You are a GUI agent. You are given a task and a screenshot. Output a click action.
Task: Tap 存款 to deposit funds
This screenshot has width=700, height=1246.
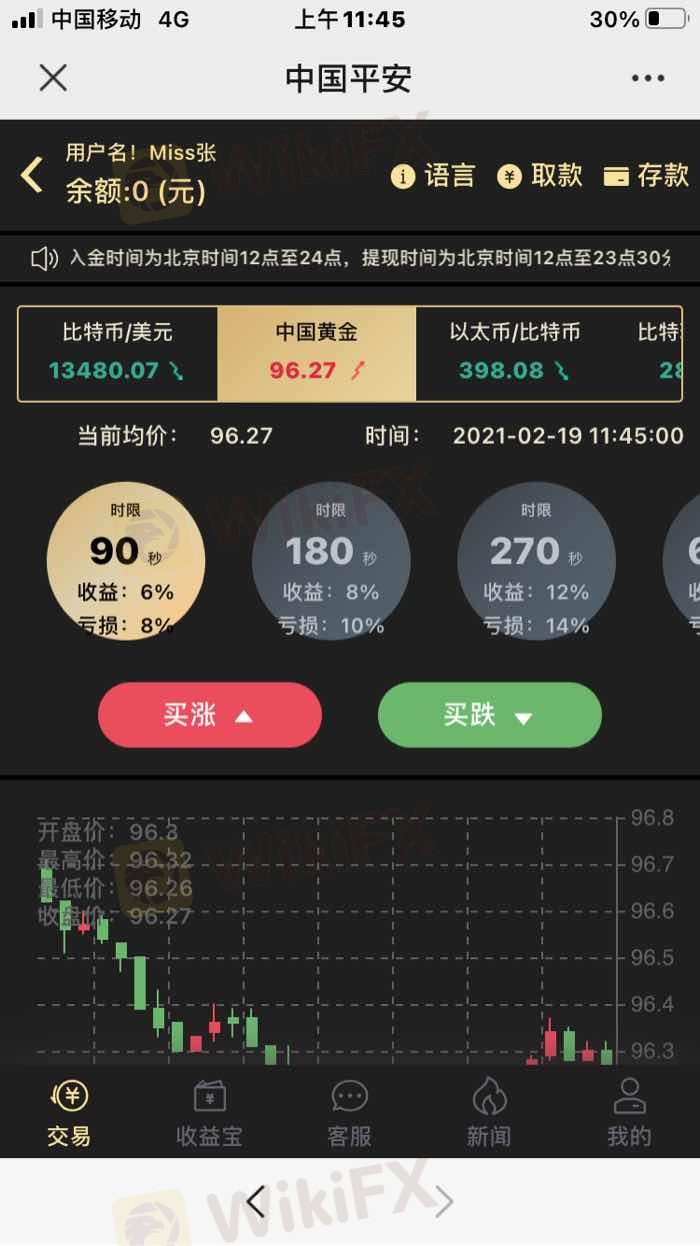pos(646,176)
